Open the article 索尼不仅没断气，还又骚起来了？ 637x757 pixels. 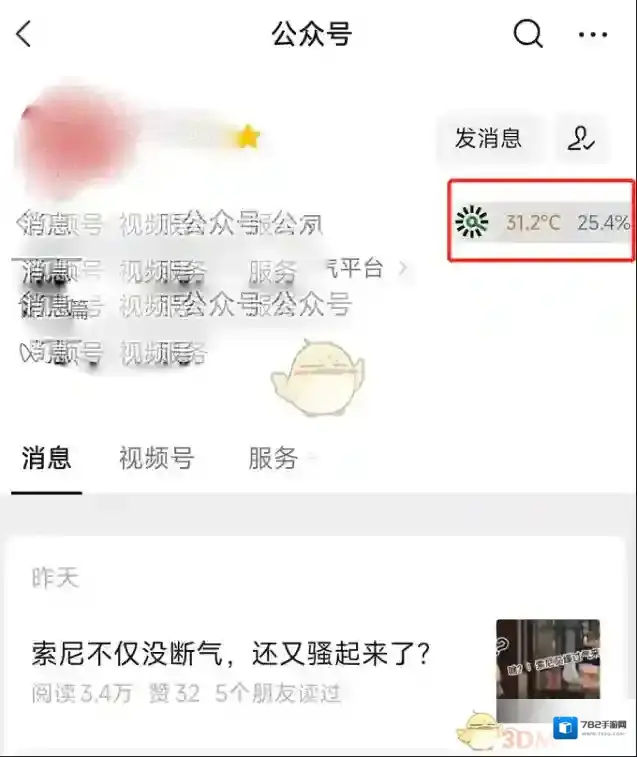point(232,655)
